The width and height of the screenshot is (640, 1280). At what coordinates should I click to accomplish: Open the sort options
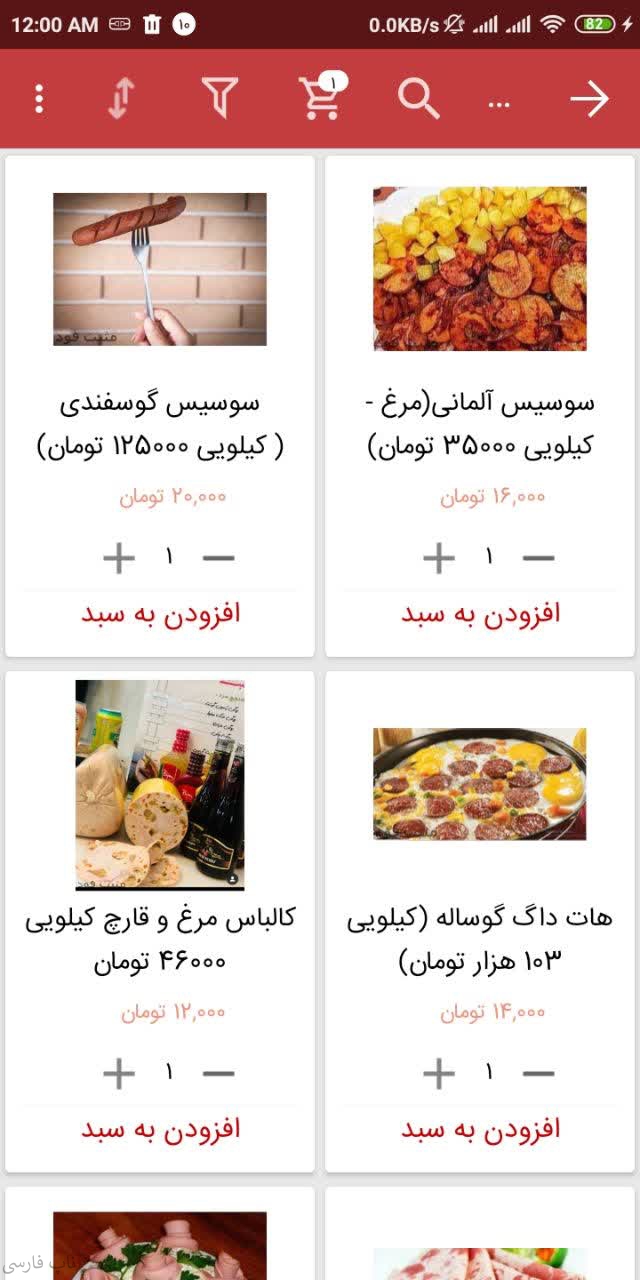click(x=121, y=99)
